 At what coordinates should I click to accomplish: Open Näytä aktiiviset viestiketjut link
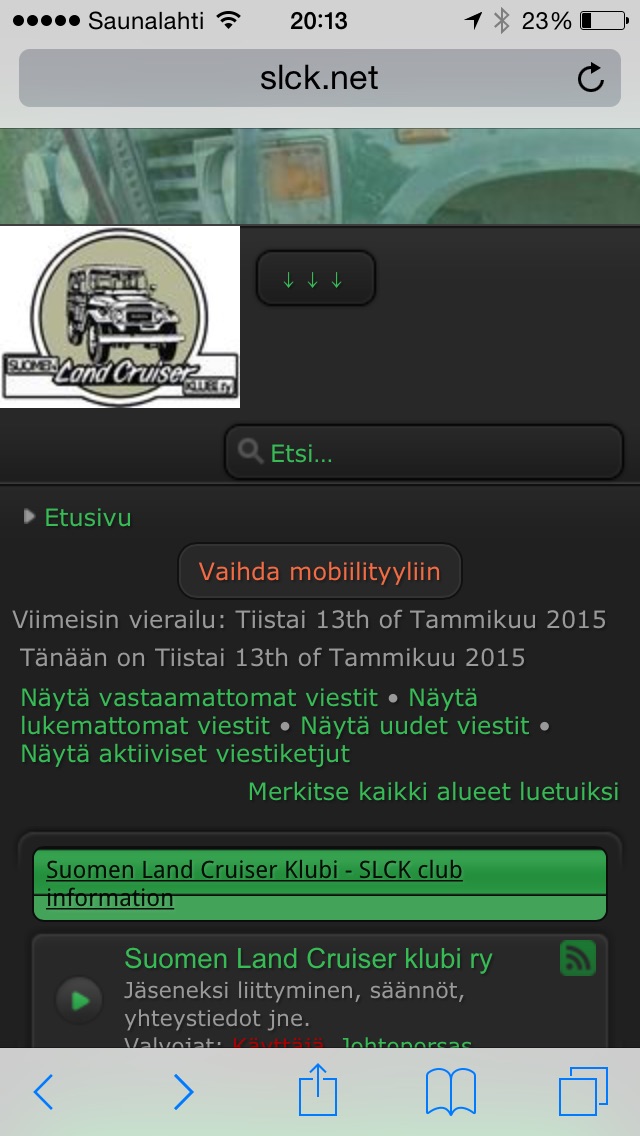[x=185, y=753]
